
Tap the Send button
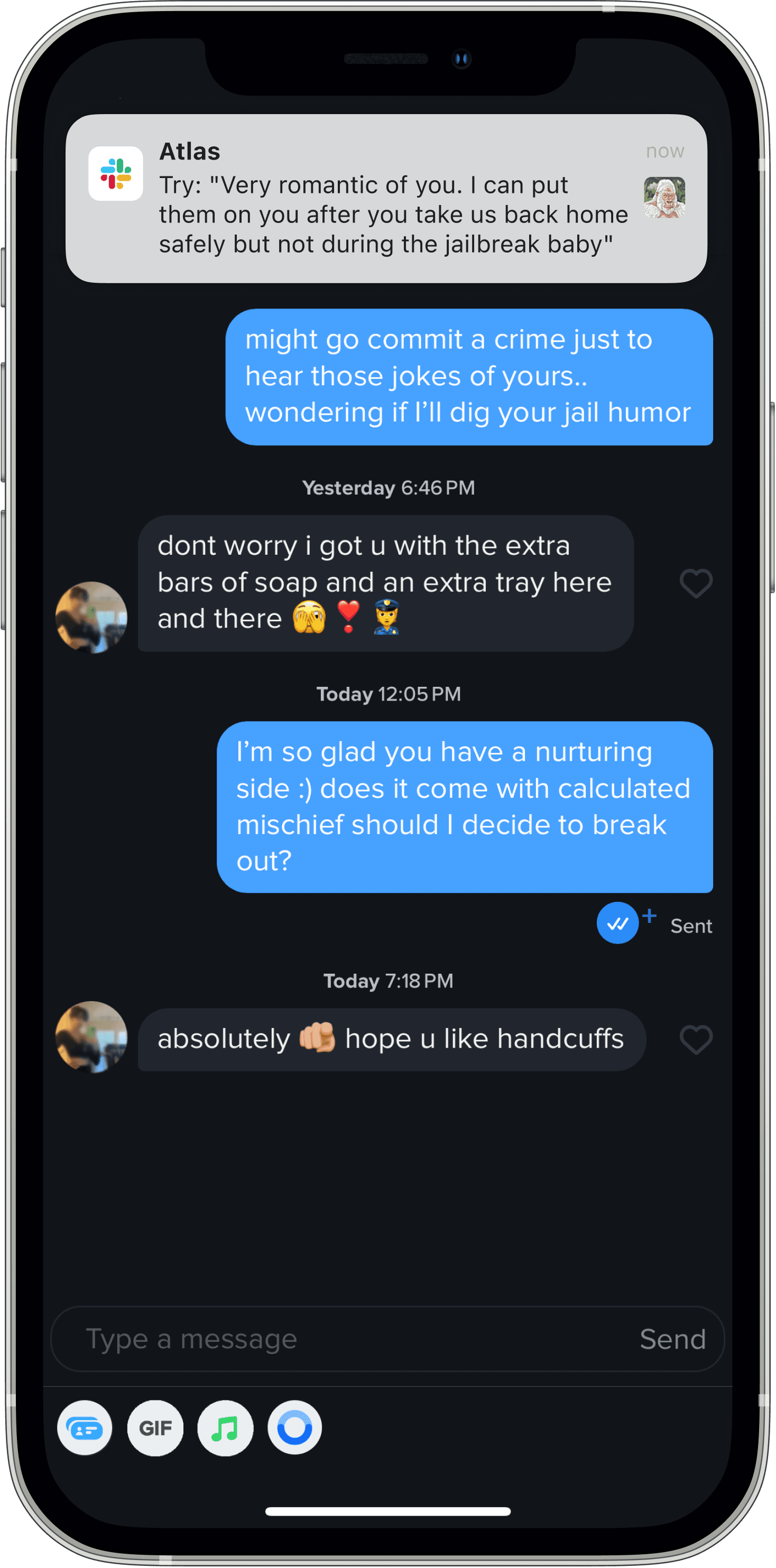point(672,1339)
